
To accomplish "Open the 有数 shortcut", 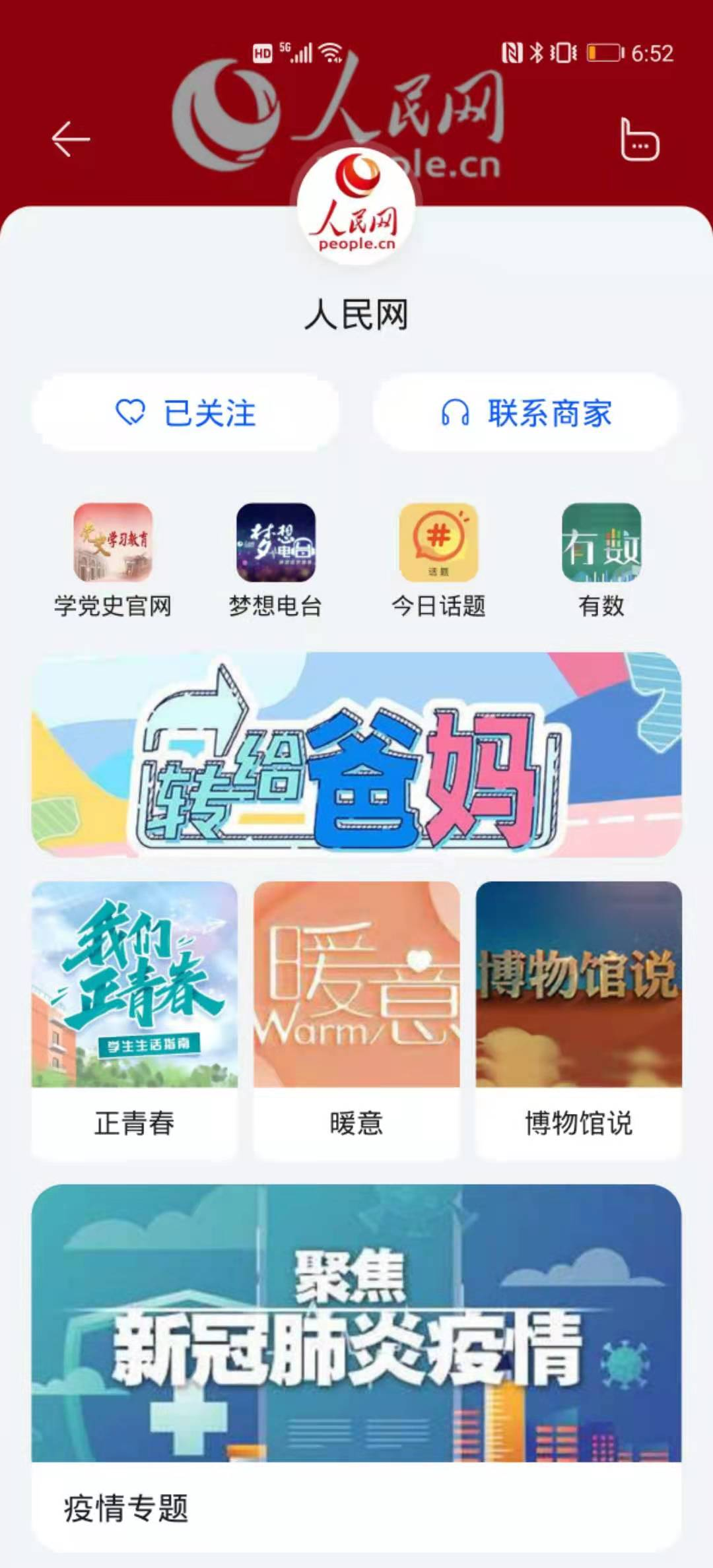I will [601, 560].
